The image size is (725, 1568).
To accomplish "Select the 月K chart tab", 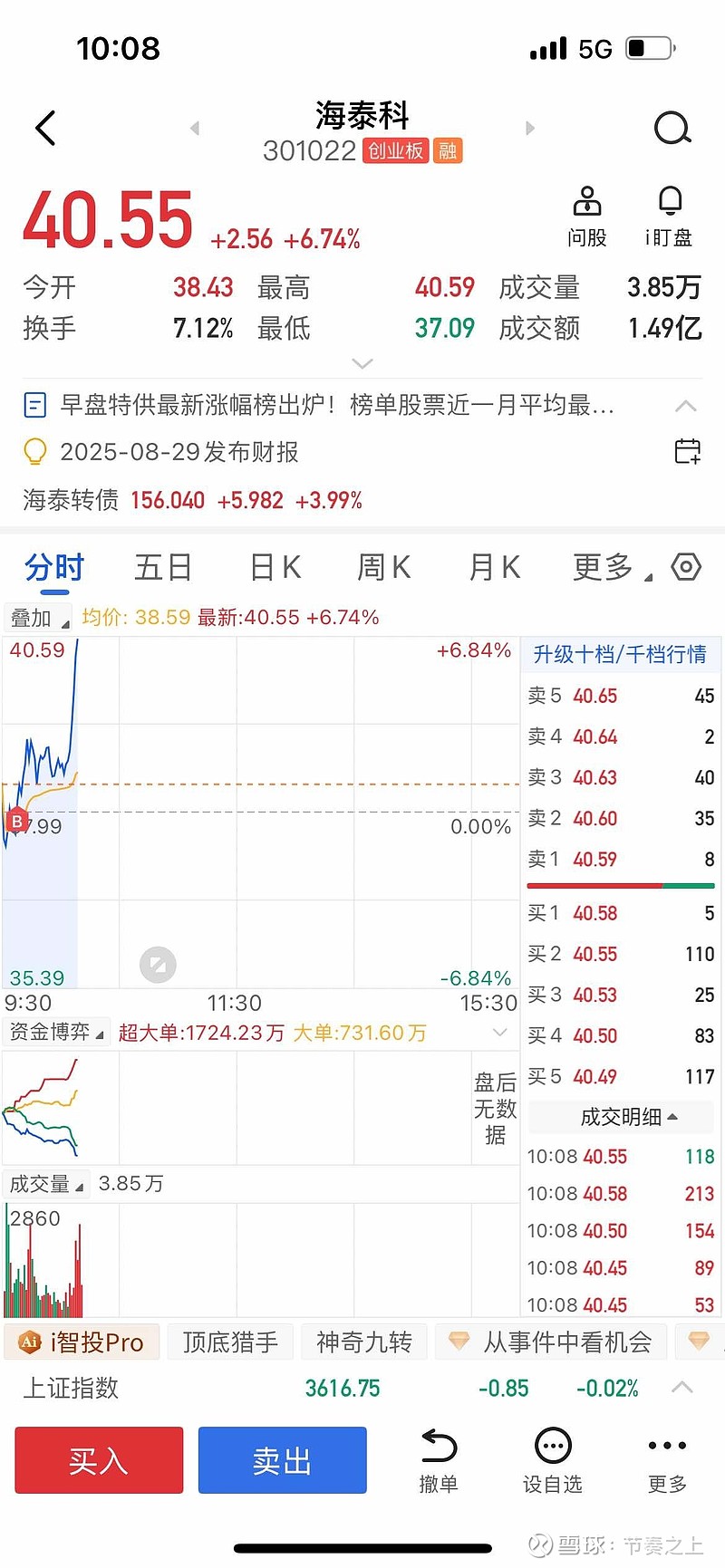I will coord(495,567).
